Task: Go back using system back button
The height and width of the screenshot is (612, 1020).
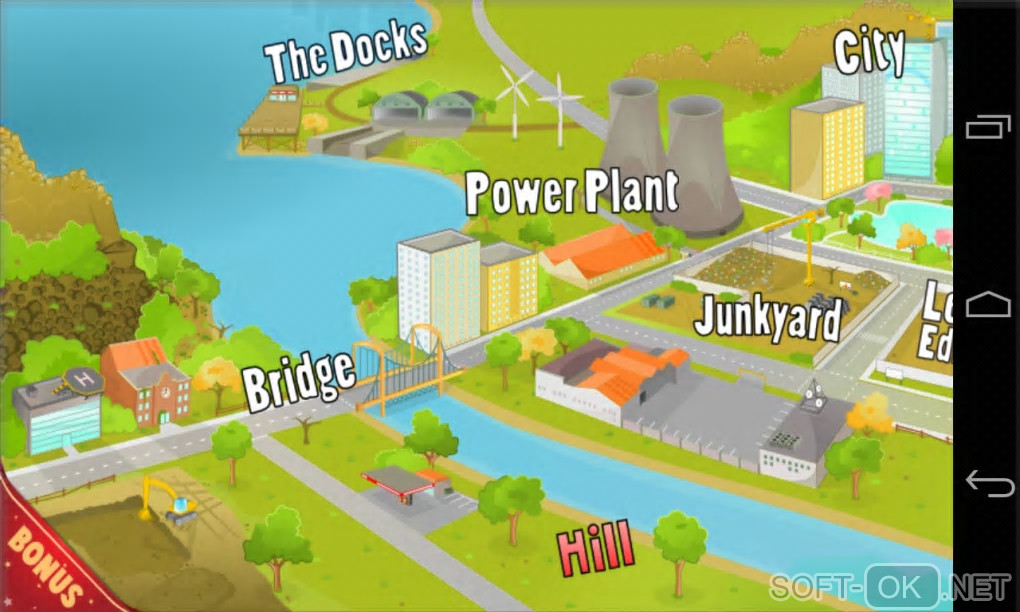Action: (989, 484)
